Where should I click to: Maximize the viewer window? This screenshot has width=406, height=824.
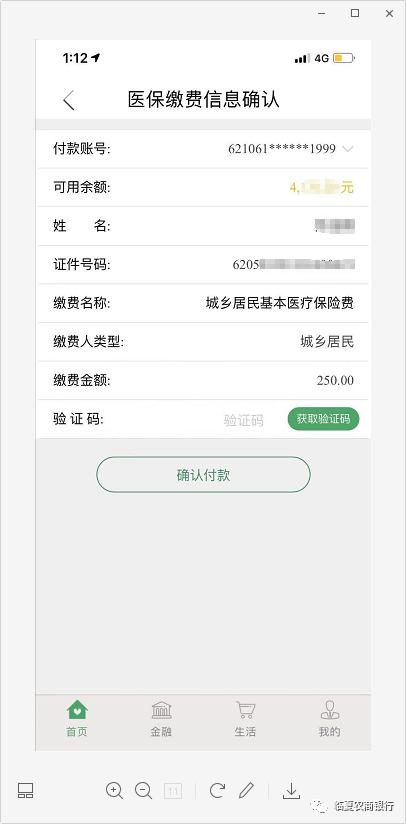355,14
